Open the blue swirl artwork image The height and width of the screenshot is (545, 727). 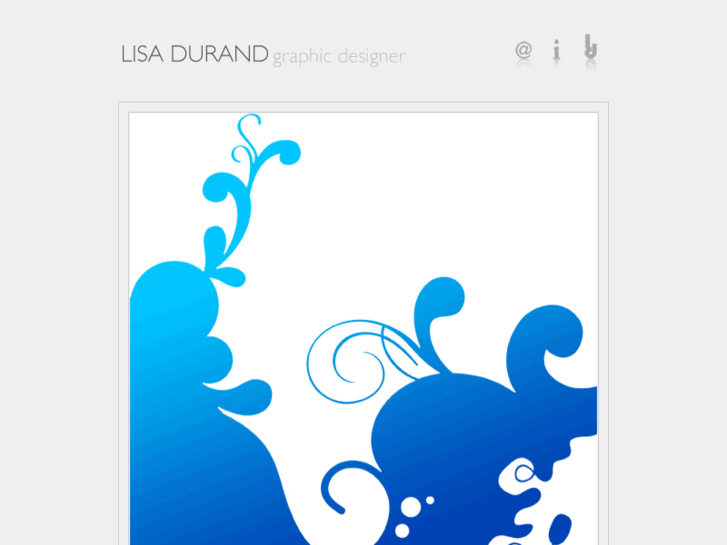363,330
